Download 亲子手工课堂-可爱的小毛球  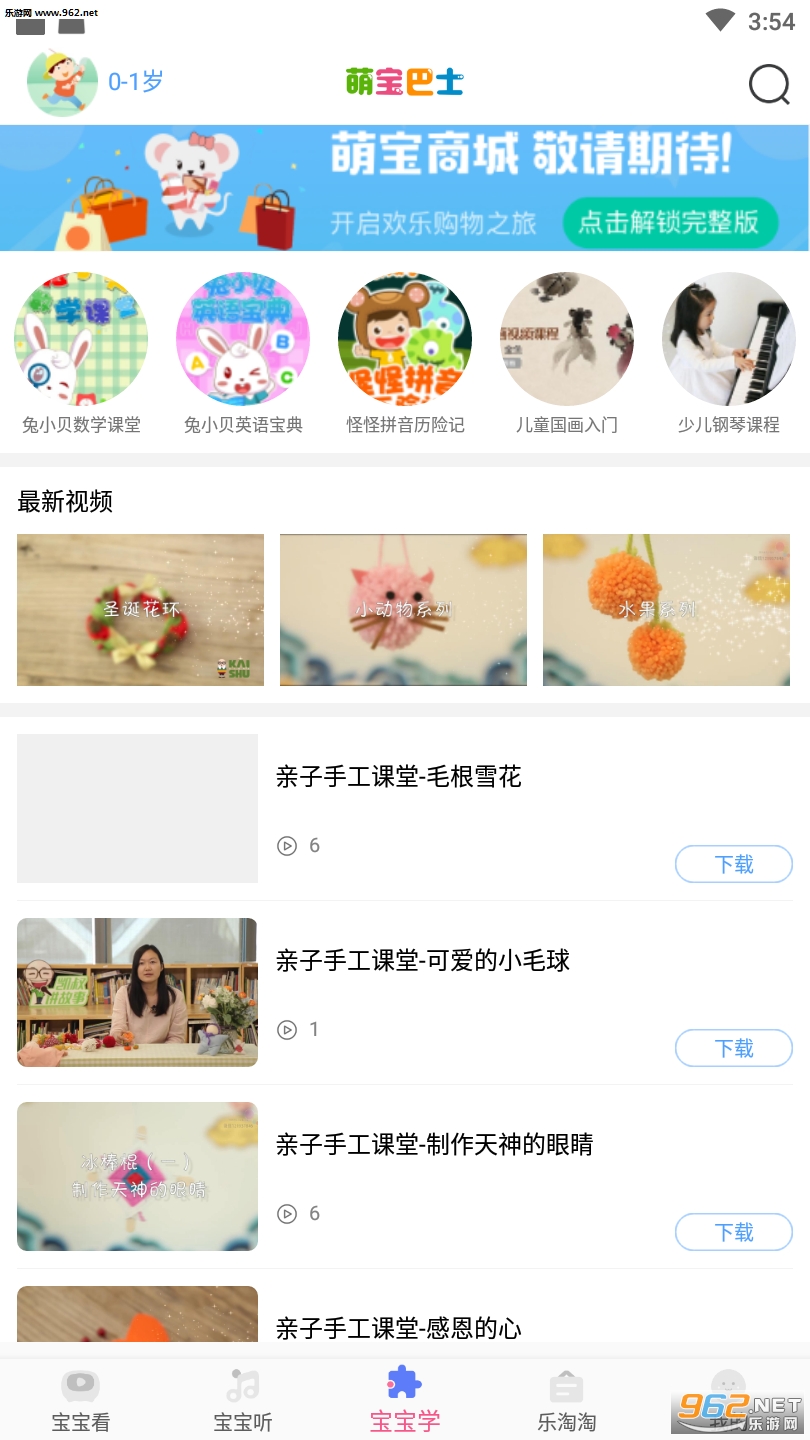pyautogui.click(x=734, y=1048)
